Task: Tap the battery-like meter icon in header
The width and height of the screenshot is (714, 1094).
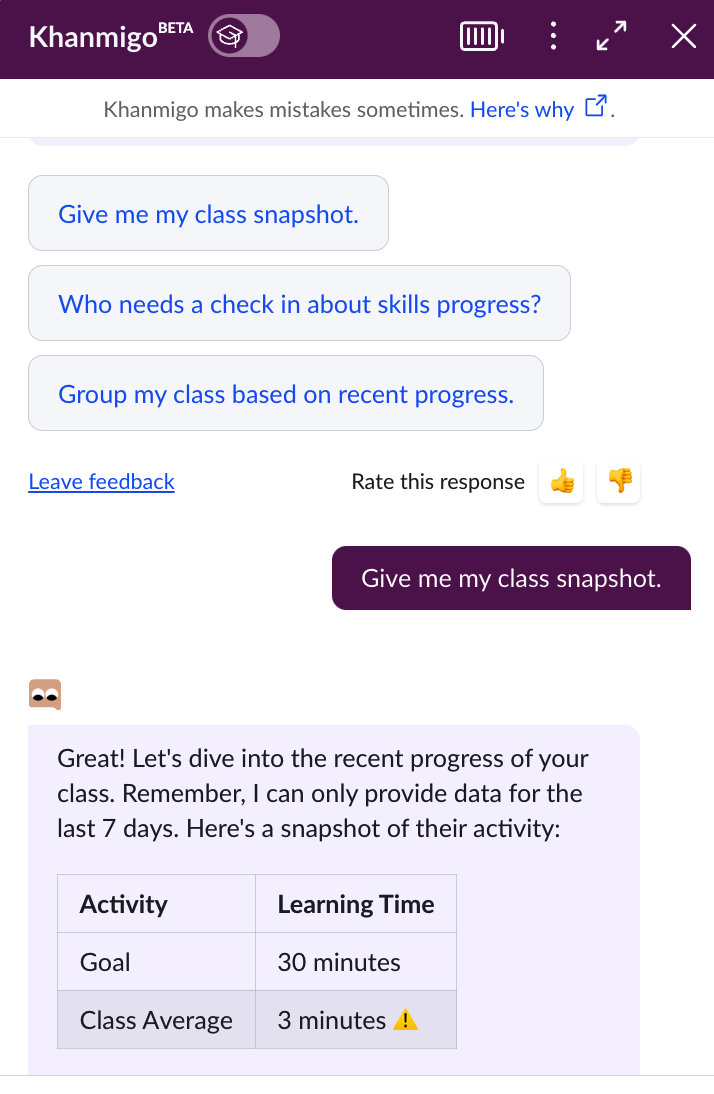Action: [x=481, y=38]
